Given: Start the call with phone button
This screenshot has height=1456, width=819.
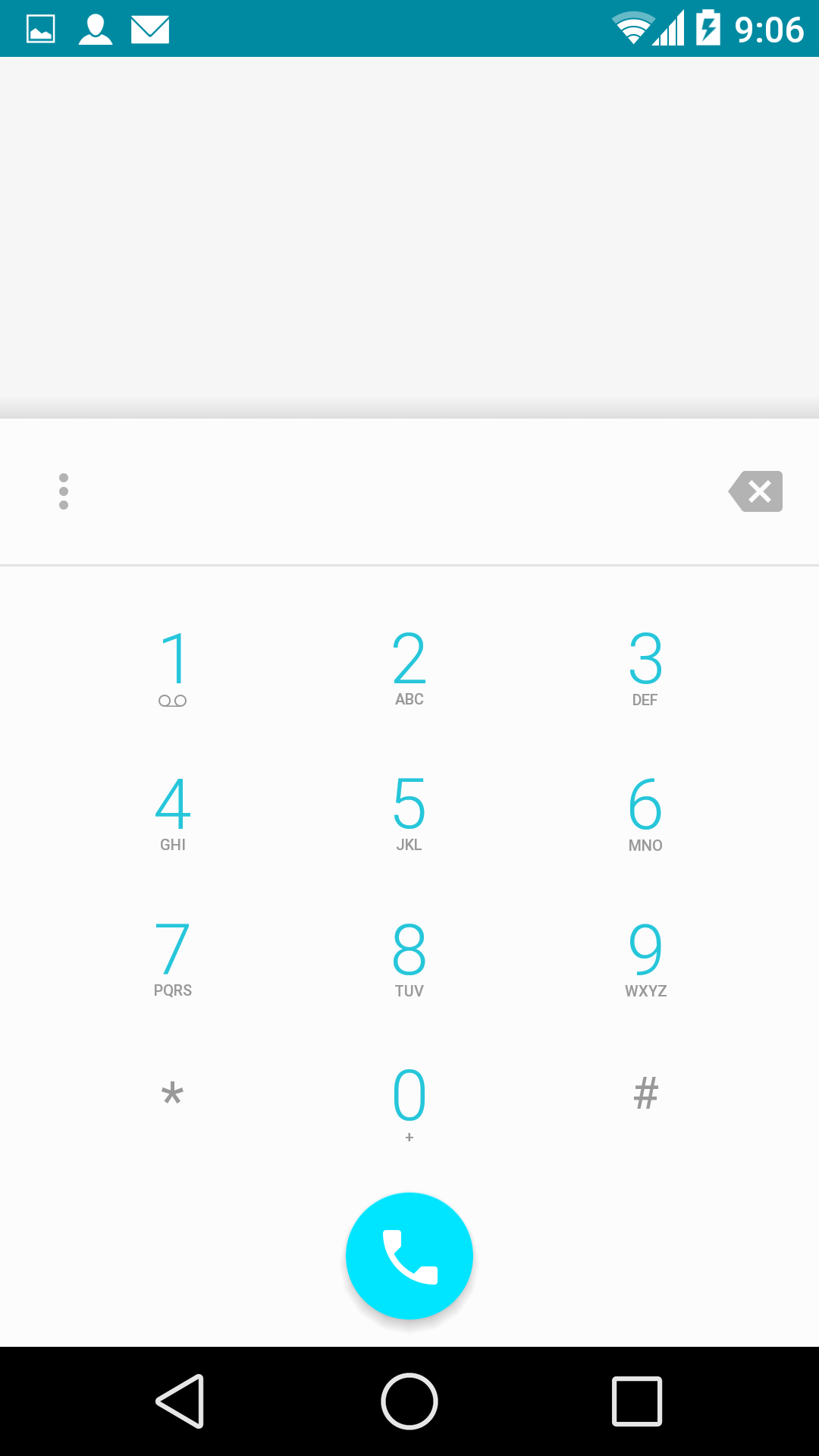Looking at the screenshot, I should pos(409,1257).
